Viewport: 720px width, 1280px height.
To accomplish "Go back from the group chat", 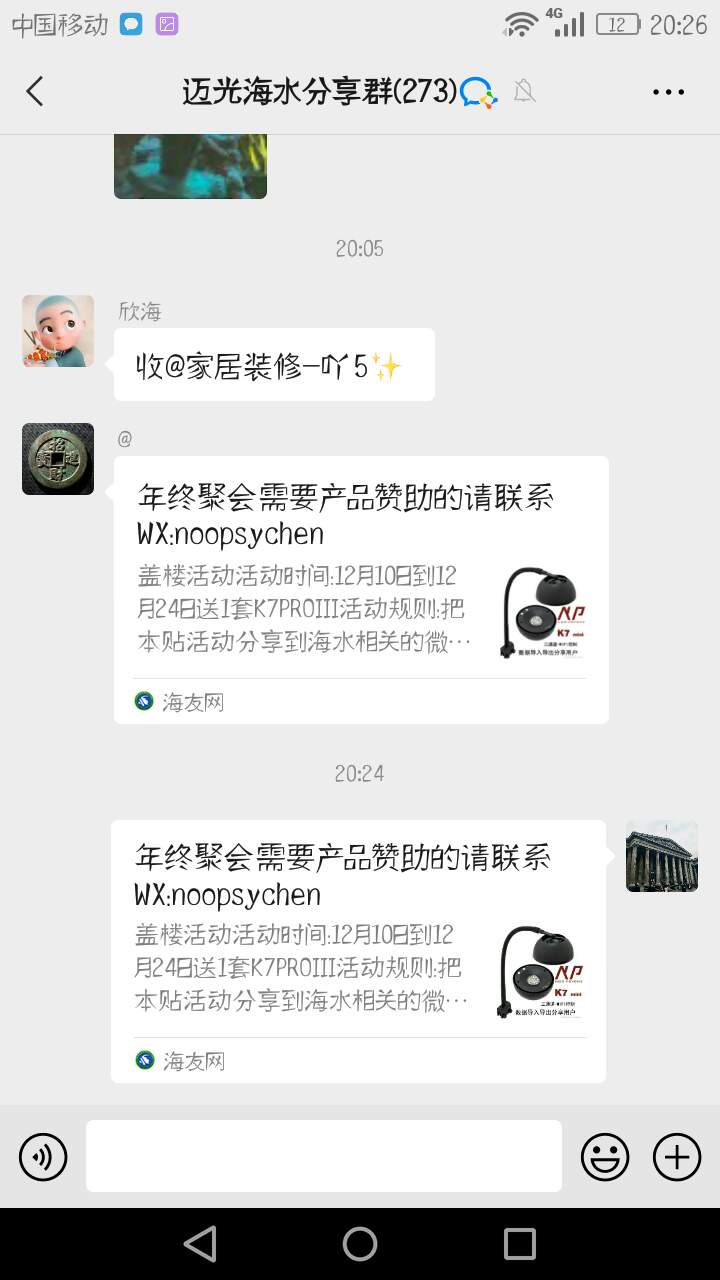I will [35, 92].
